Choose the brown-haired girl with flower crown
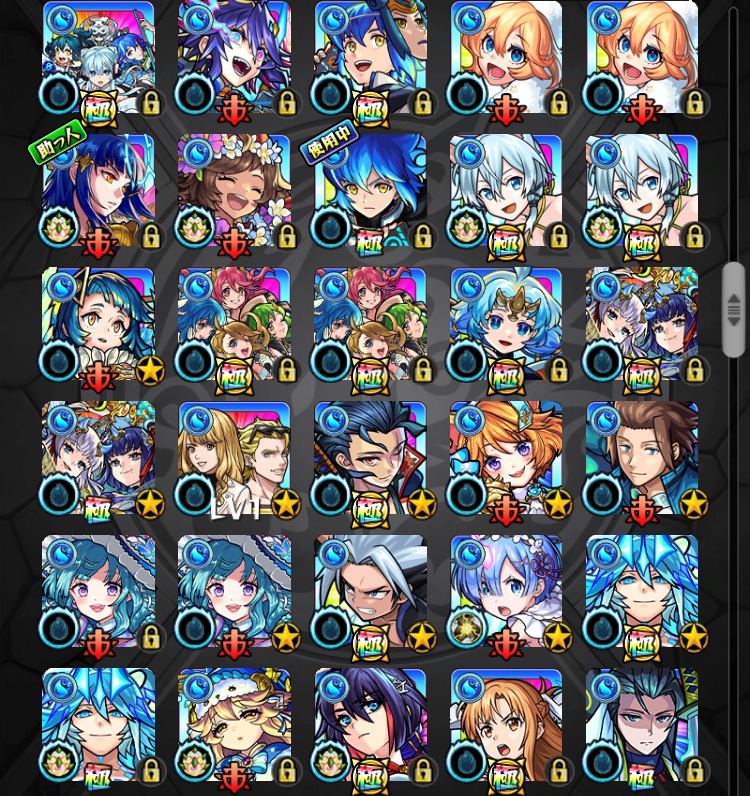750x796 pixels. click(x=234, y=190)
